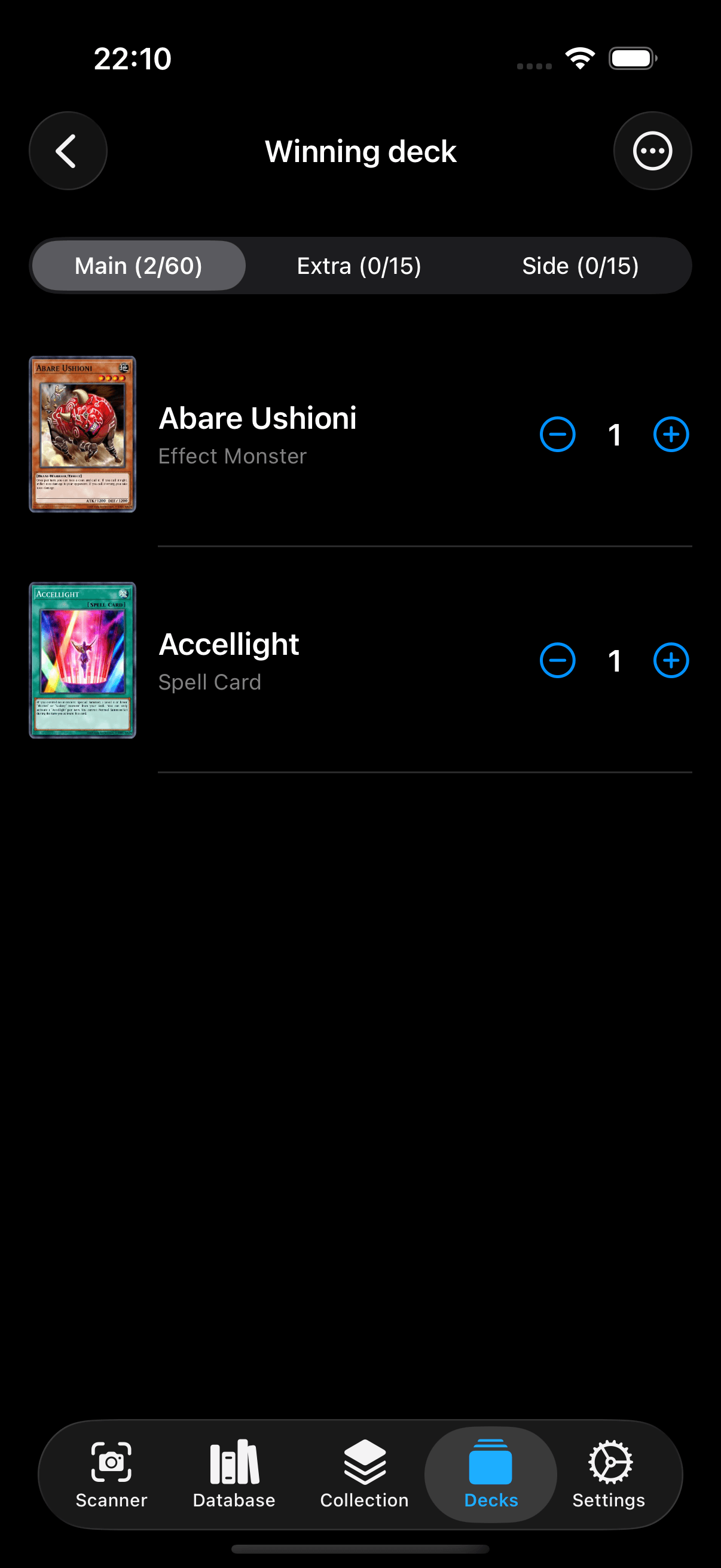Remove one Accellight copy
The image size is (721, 1568).
pyautogui.click(x=557, y=660)
